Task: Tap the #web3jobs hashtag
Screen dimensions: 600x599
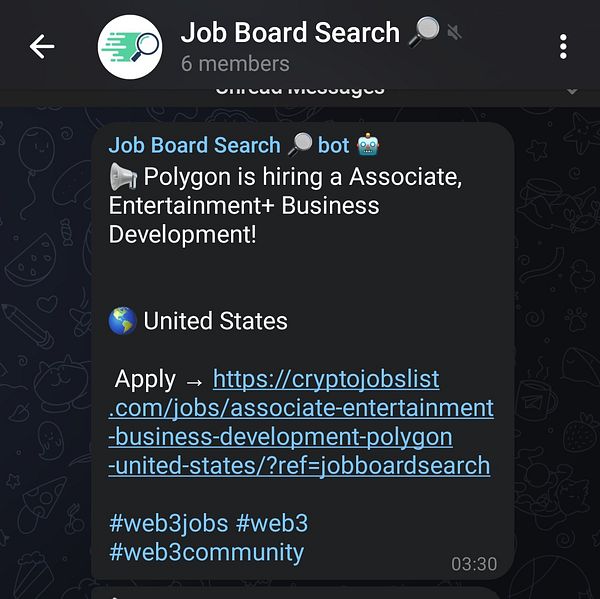Action: [x=167, y=522]
